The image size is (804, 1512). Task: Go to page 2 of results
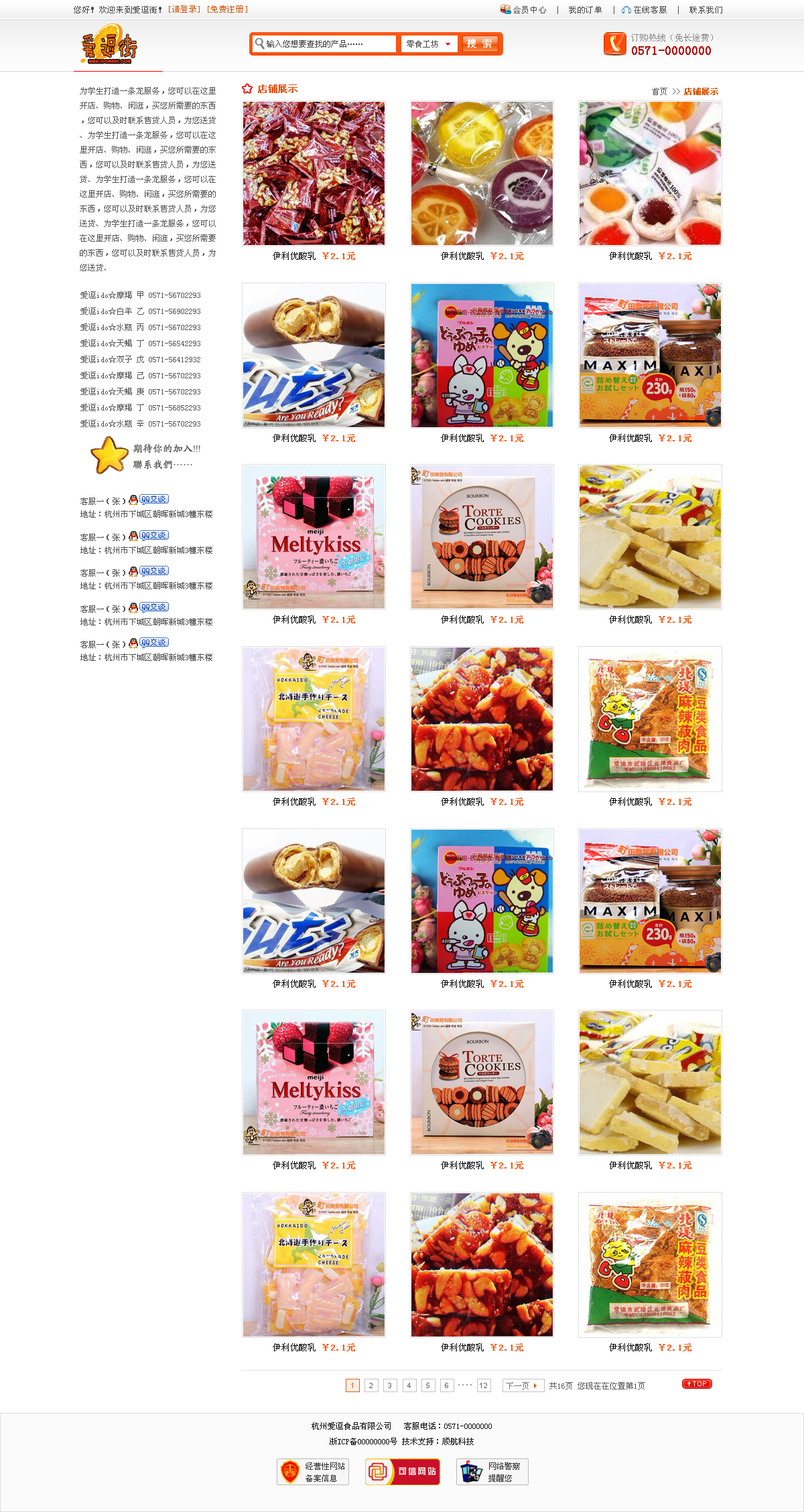371,1385
